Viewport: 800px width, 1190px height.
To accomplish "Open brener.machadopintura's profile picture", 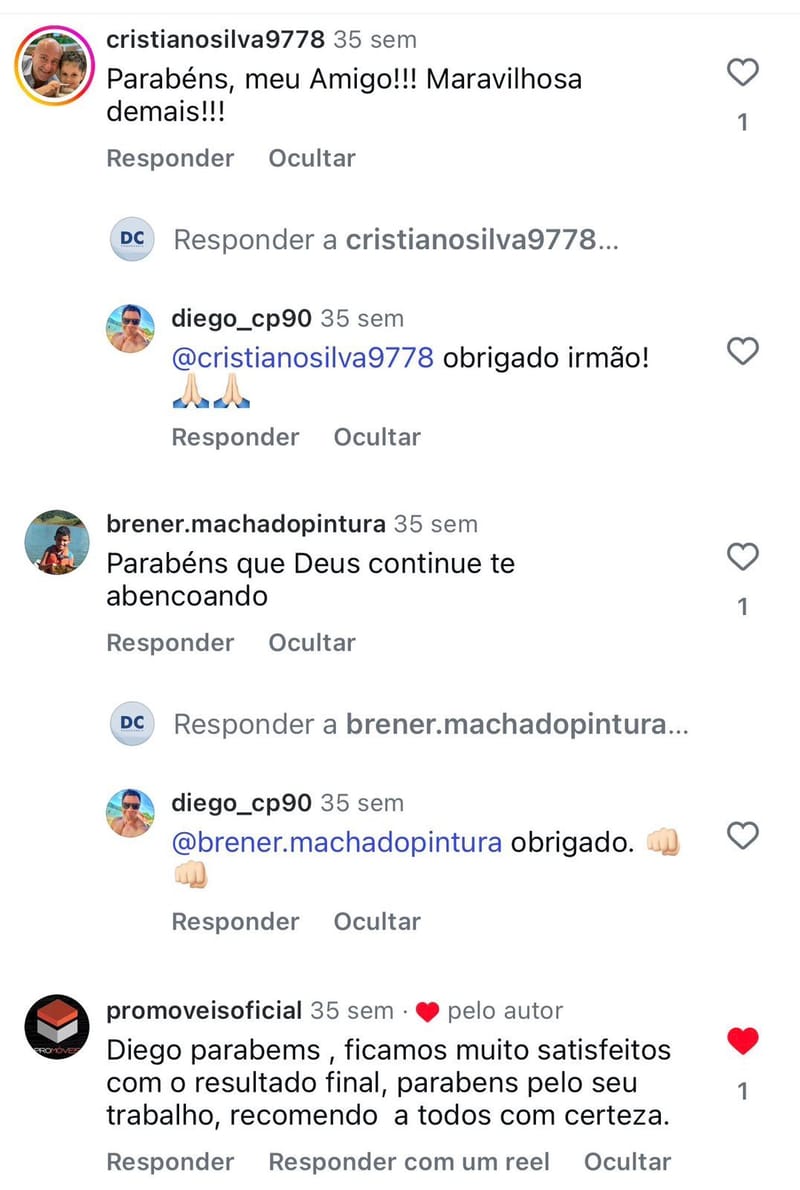I will (57, 542).
